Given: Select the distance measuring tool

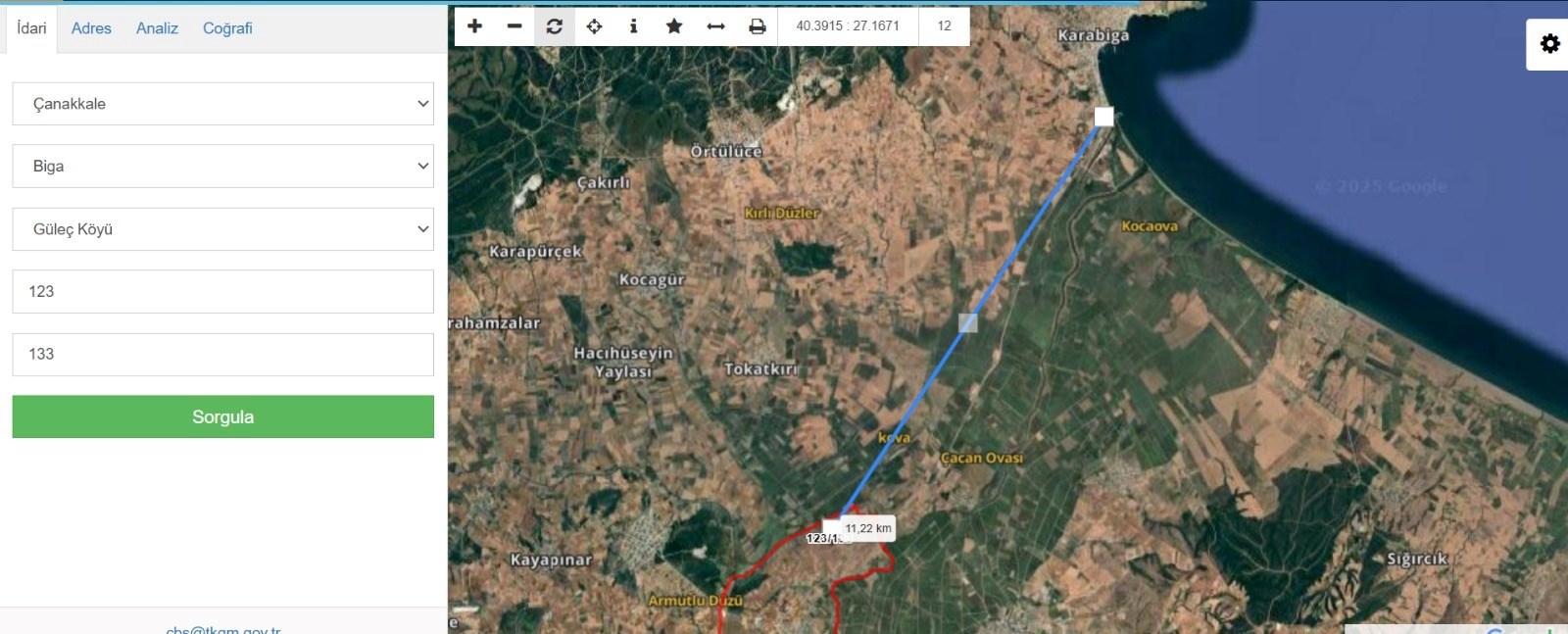Looking at the screenshot, I should (715, 26).
